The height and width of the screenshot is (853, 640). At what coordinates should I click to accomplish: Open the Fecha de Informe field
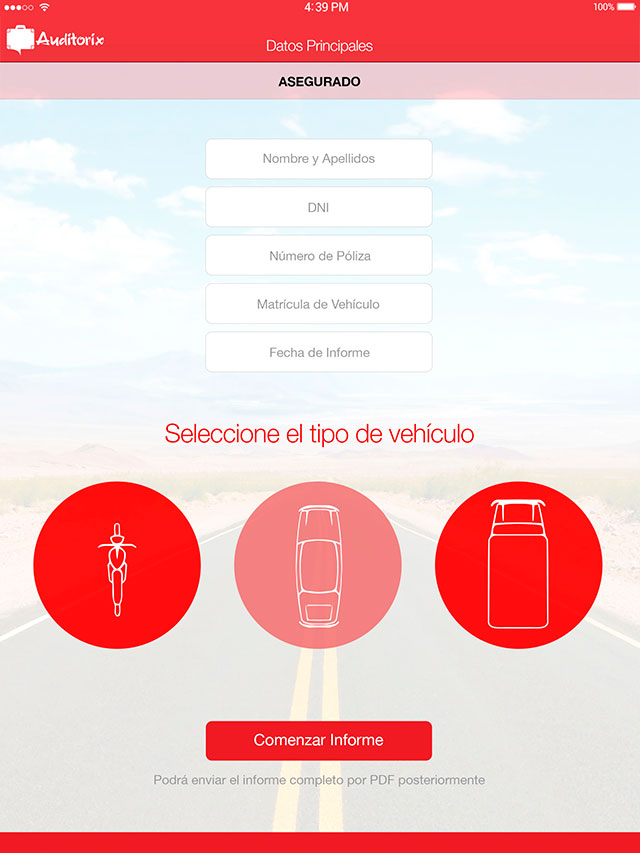coord(318,352)
